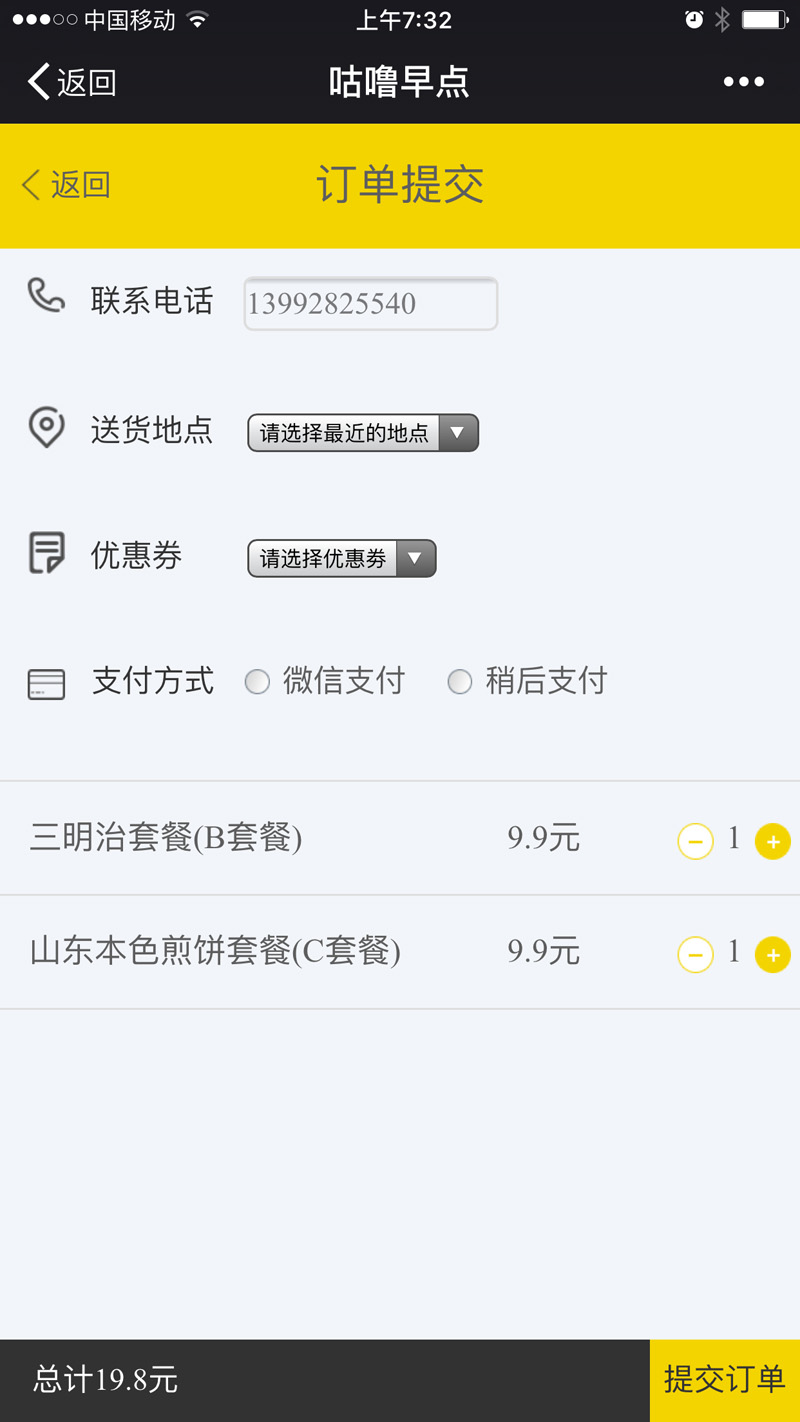Edit the 联系电话 phone number field
Viewport: 800px width, 1422px height.
pyautogui.click(x=370, y=304)
